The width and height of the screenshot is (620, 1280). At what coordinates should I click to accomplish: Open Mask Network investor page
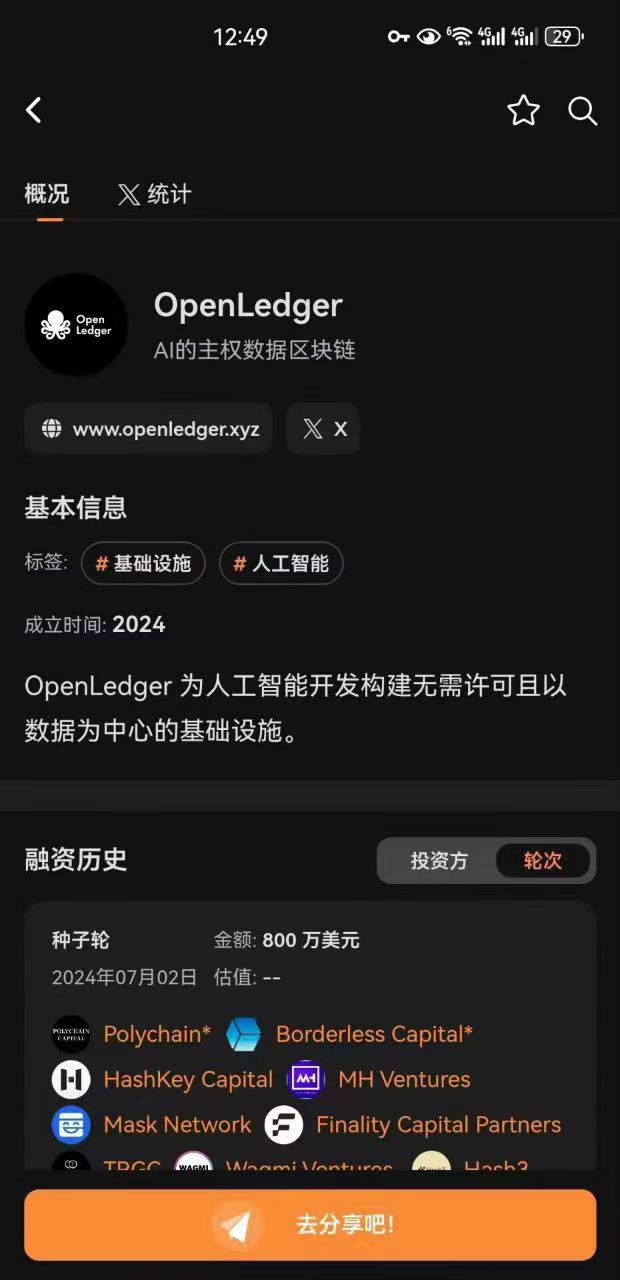coord(177,1125)
